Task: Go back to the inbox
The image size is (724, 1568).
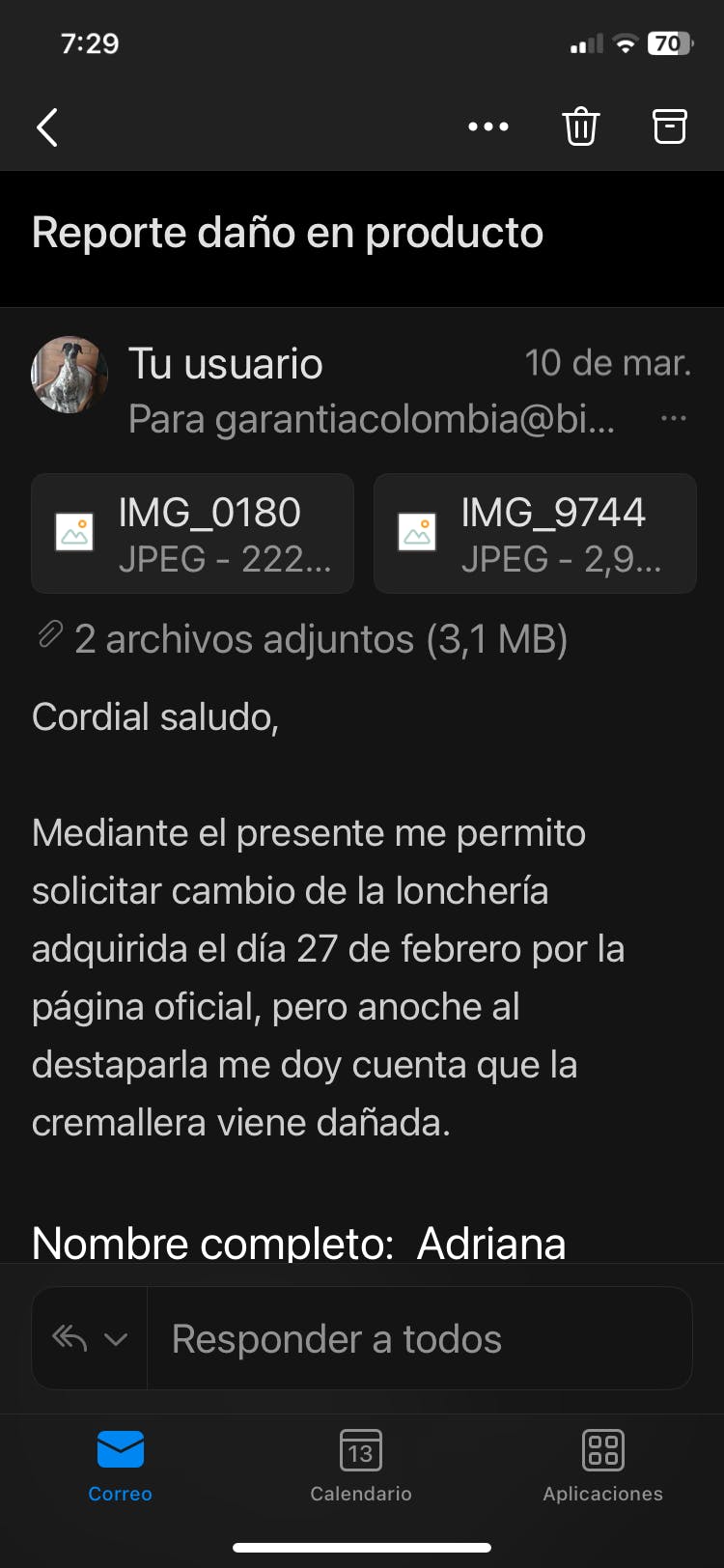Action: (x=47, y=127)
